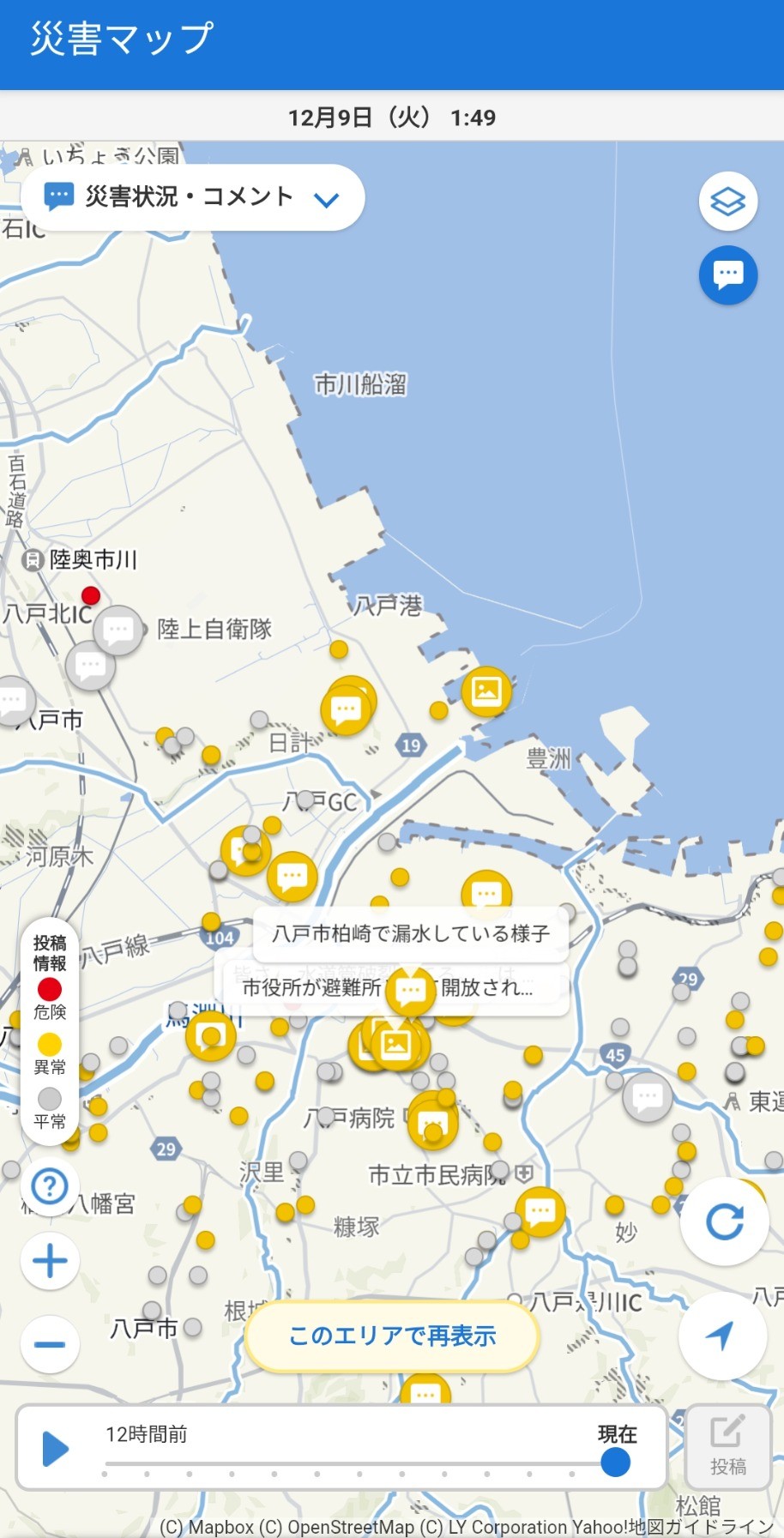The width and height of the screenshot is (784, 1538).
Task: Center map on current location
Action: point(721,1335)
